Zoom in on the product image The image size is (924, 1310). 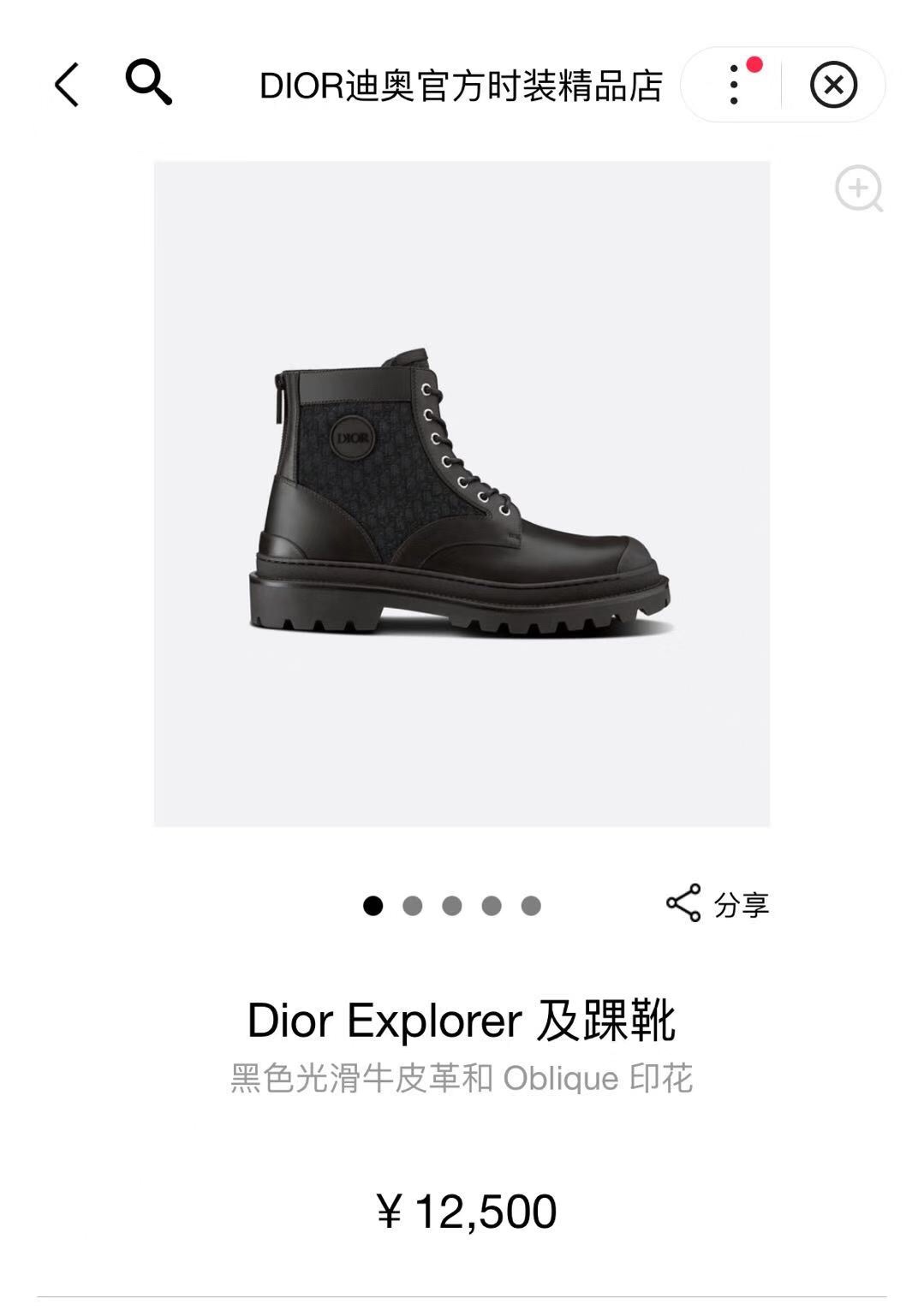pos(859,188)
